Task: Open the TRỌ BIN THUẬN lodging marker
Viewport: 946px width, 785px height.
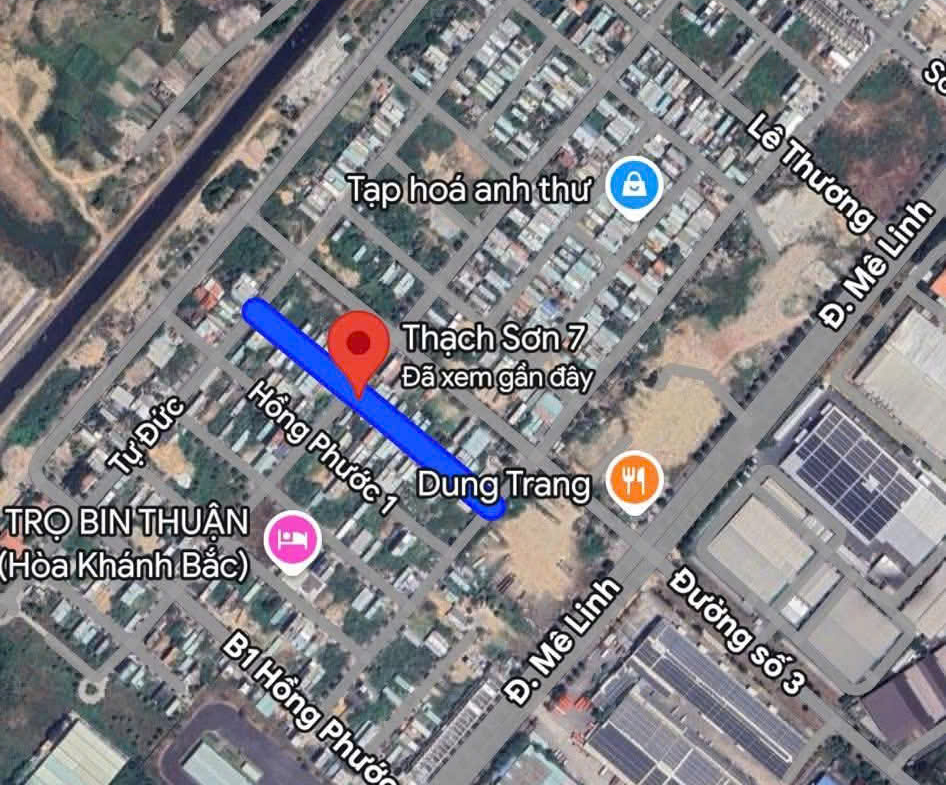Action: pos(291,541)
